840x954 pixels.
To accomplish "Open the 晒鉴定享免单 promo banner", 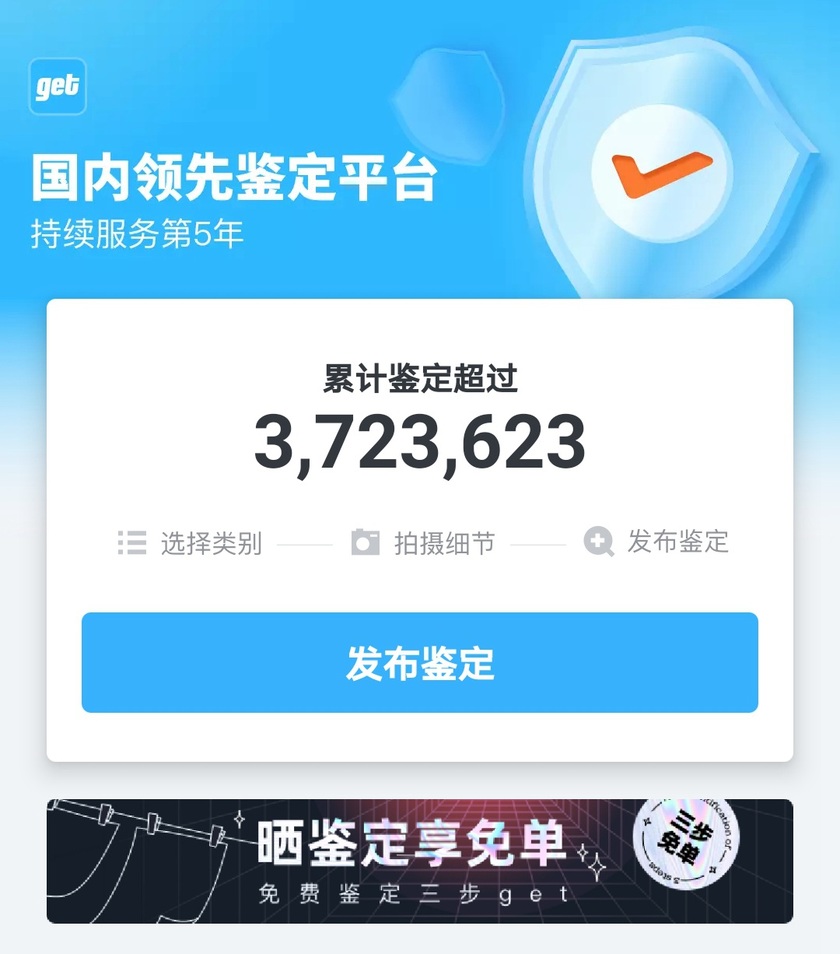I will (420, 860).
